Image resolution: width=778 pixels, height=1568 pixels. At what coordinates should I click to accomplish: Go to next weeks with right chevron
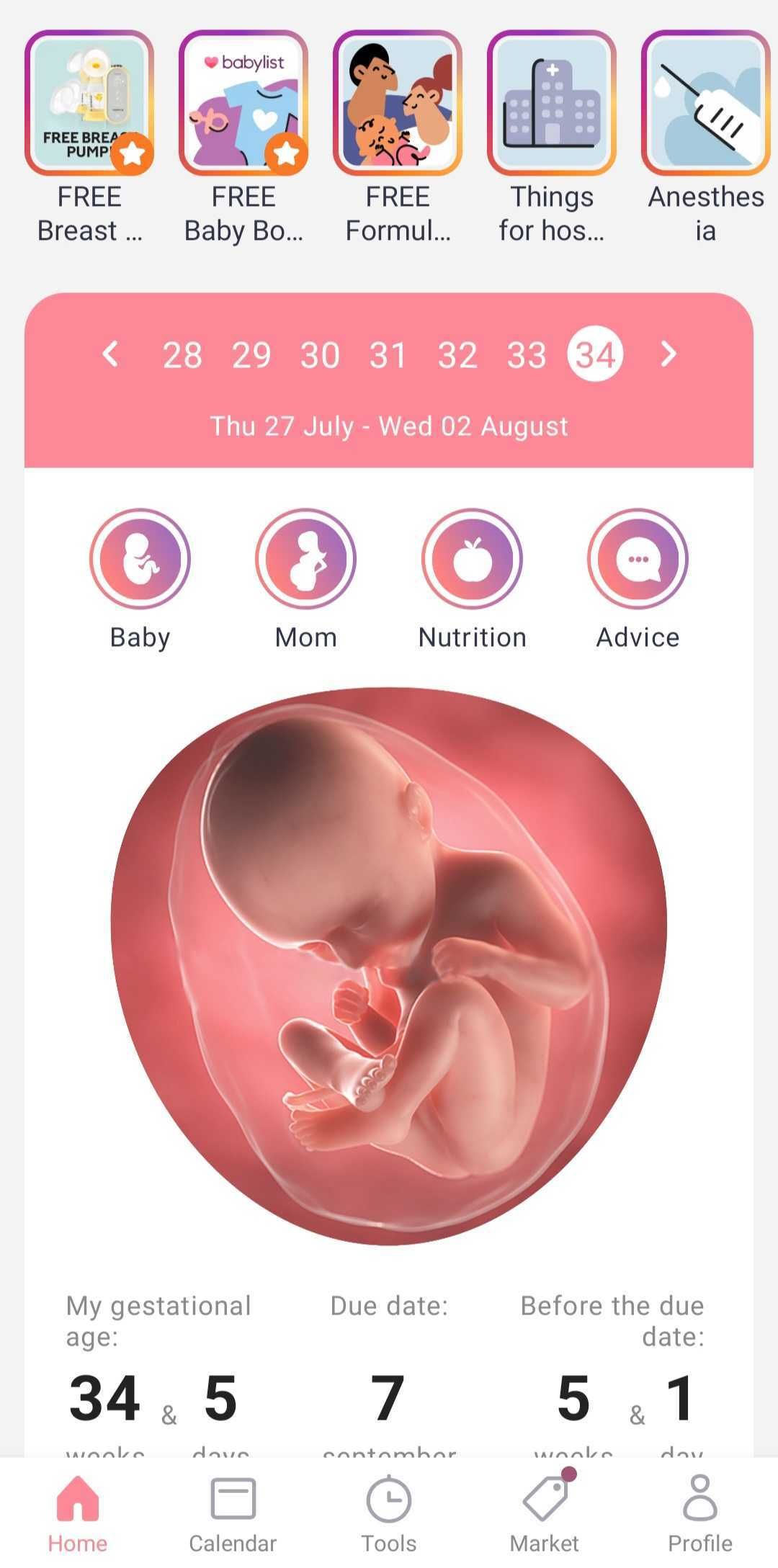coord(666,355)
